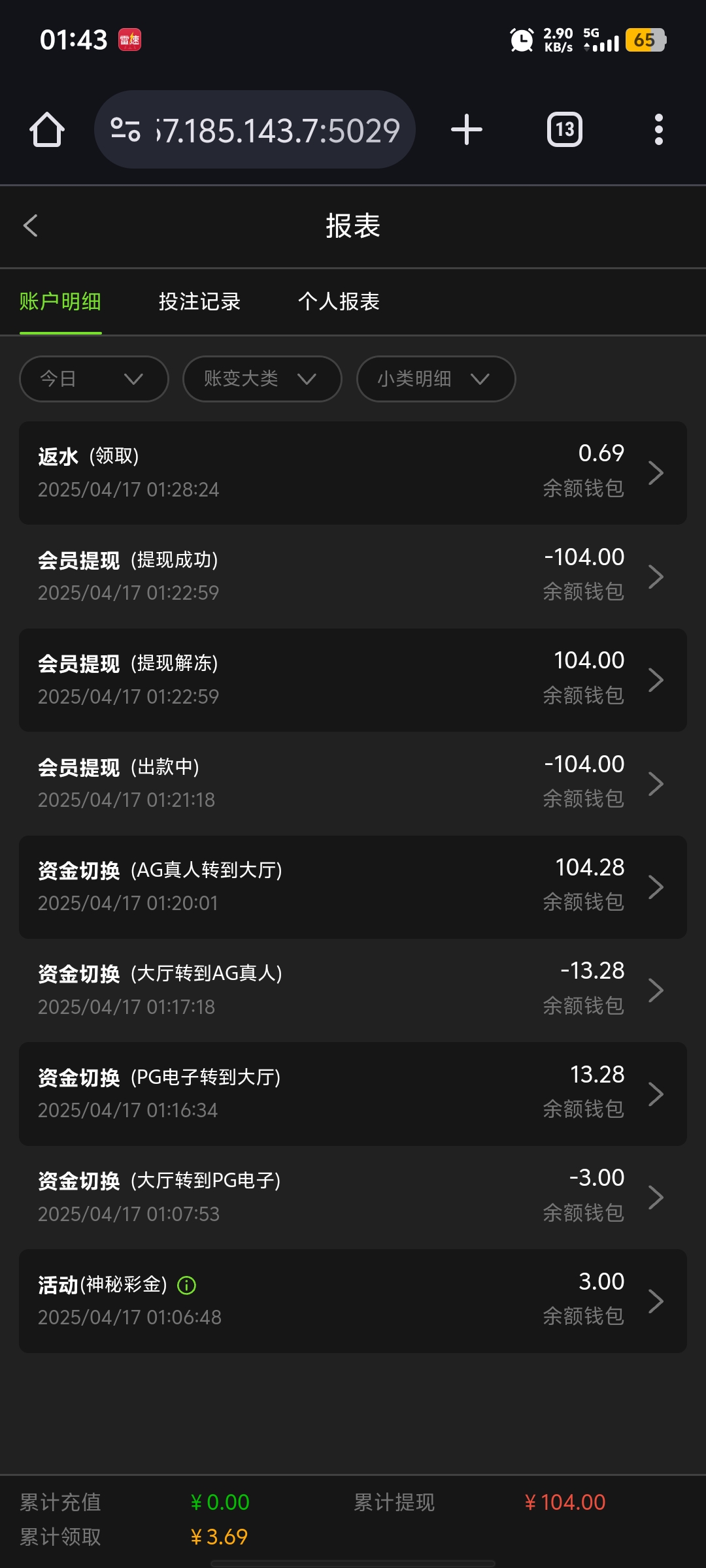Open the AG真人转到大厅 transfer record

[353, 887]
